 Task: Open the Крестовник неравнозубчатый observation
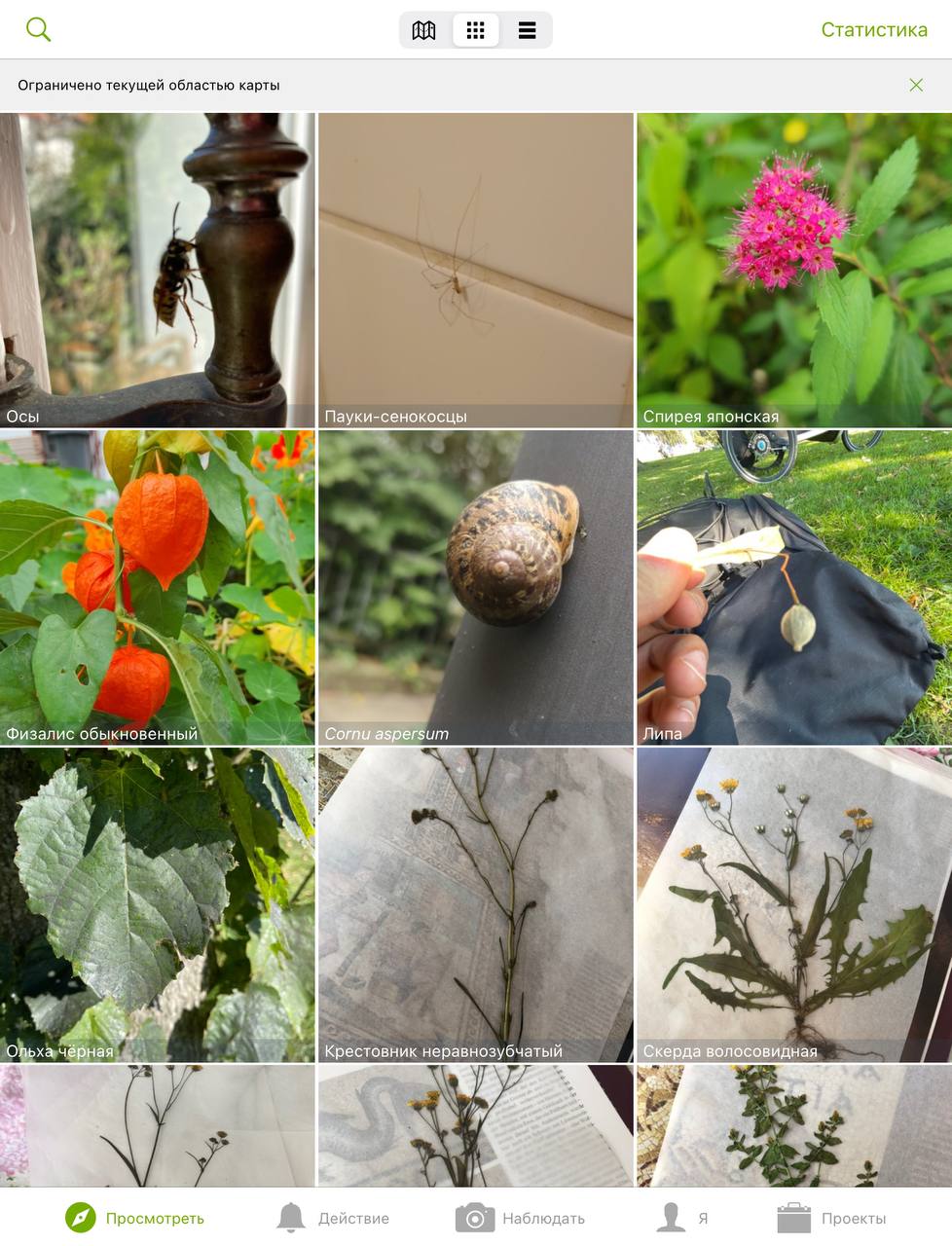click(475, 904)
